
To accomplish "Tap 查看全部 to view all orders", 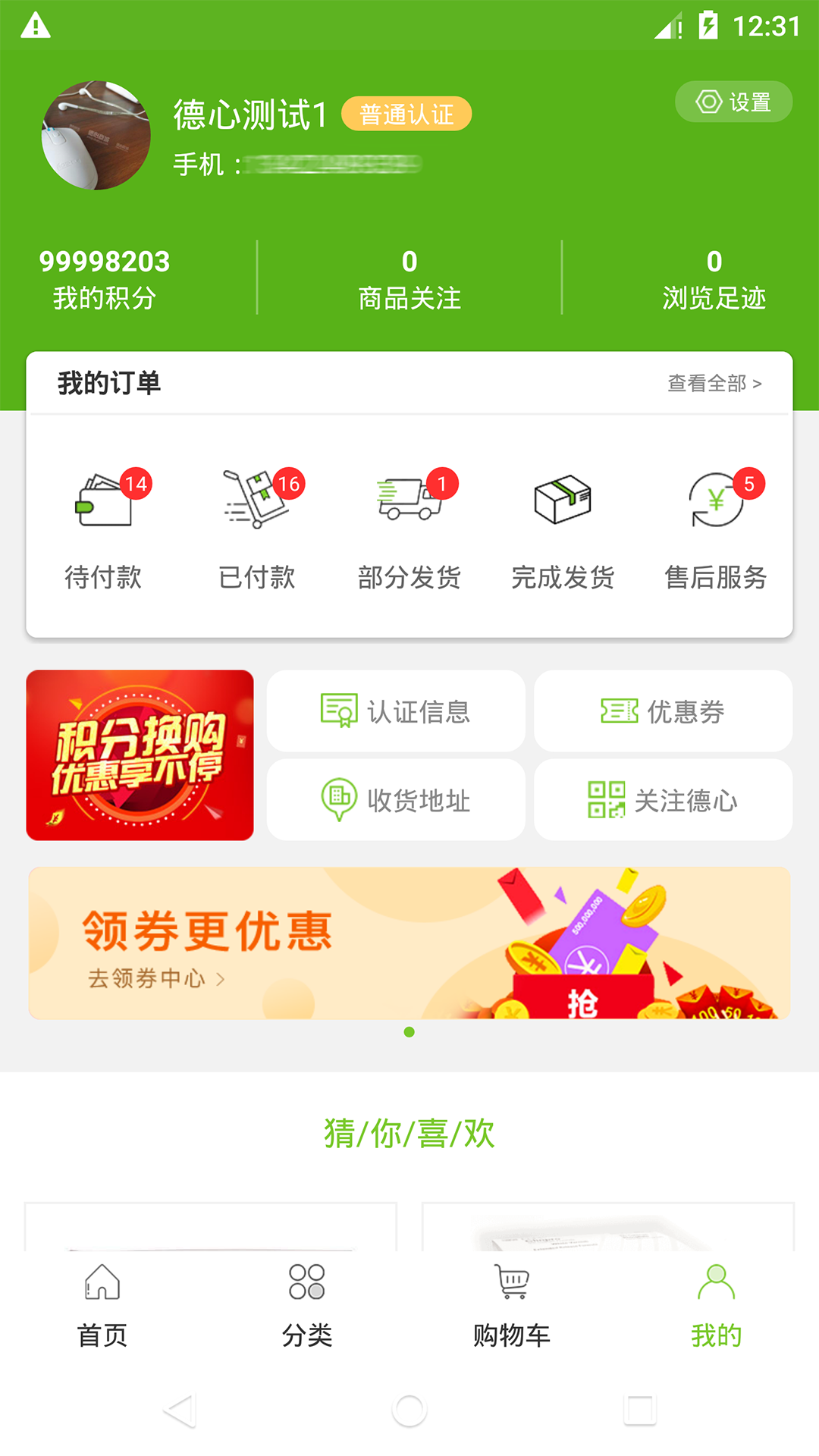I will click(714, 384).
